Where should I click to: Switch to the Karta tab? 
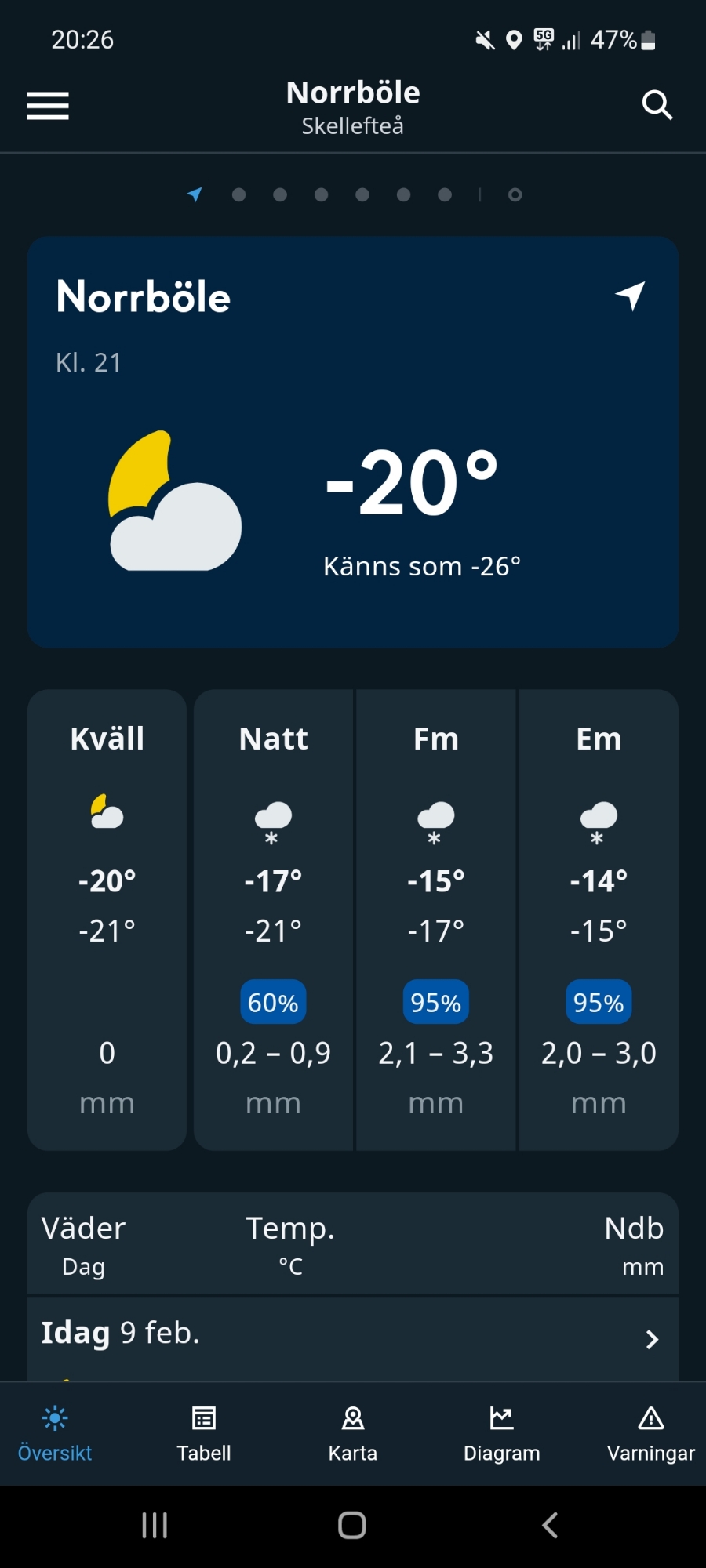pos(353,1434)
